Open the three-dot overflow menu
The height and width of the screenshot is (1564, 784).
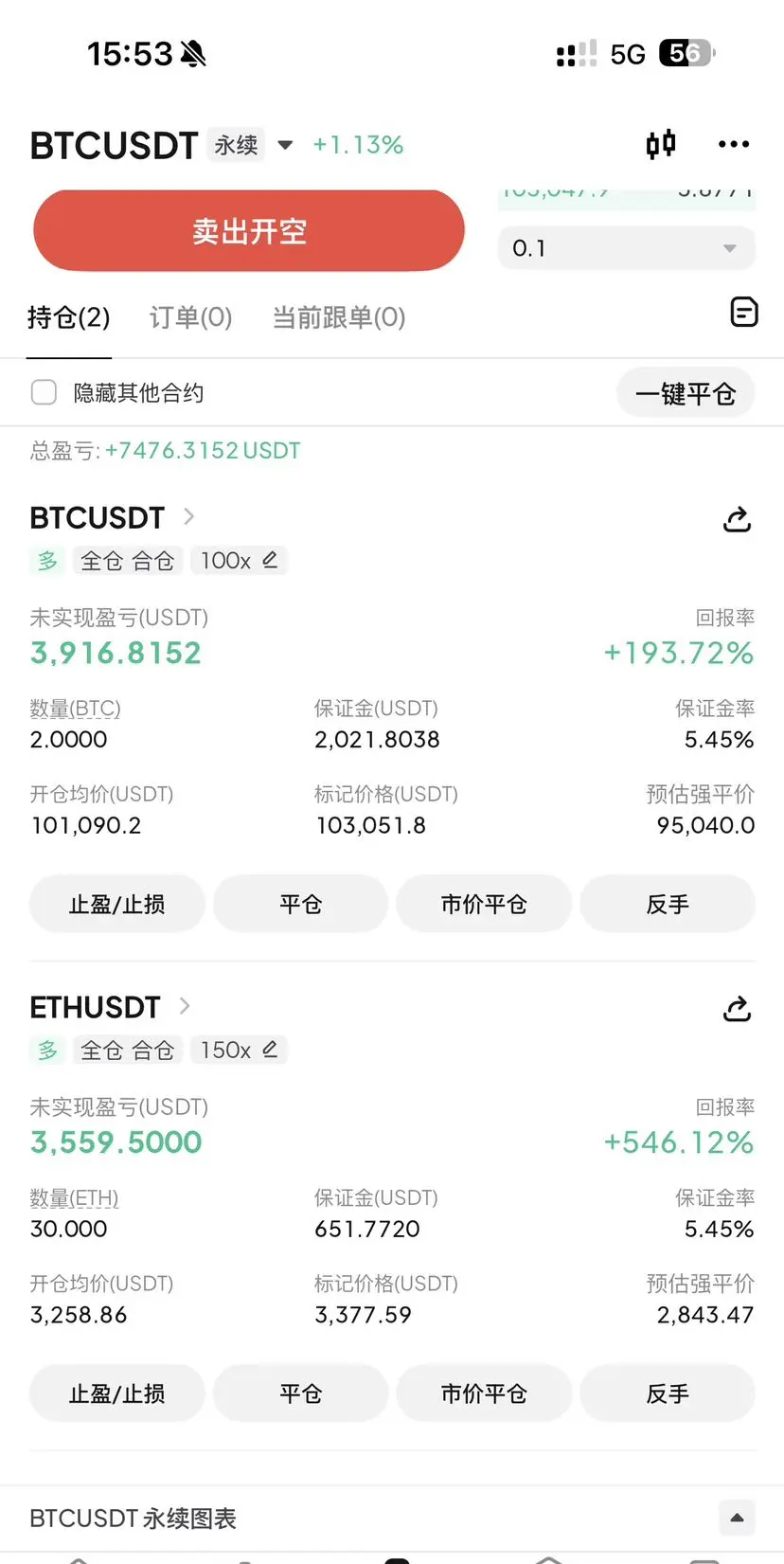734,144
